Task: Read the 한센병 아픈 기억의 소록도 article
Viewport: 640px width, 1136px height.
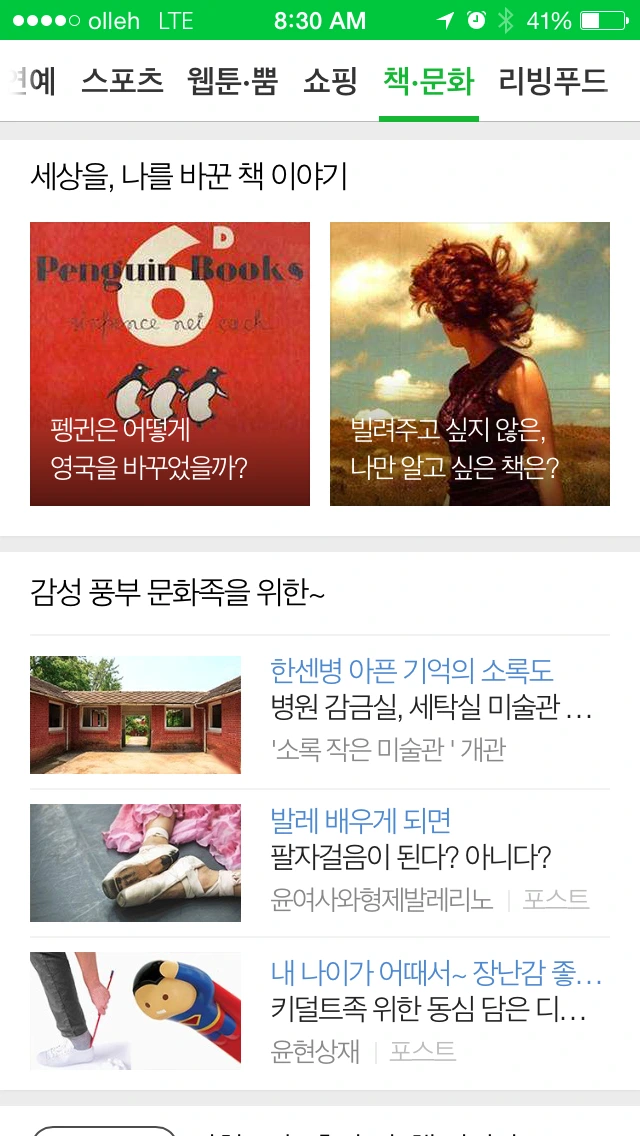Action: (412, 670)
